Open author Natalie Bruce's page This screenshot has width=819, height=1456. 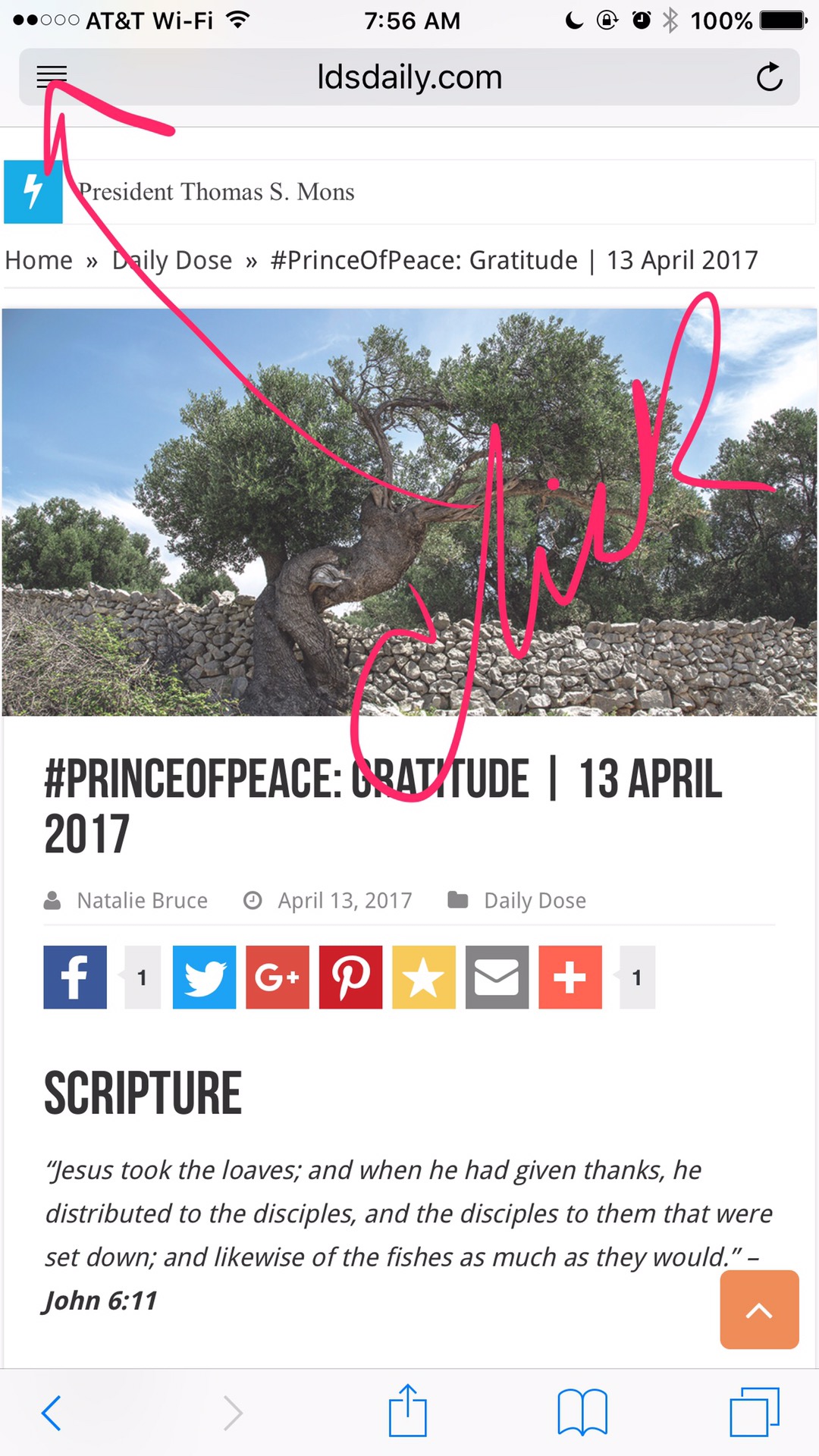142,900
